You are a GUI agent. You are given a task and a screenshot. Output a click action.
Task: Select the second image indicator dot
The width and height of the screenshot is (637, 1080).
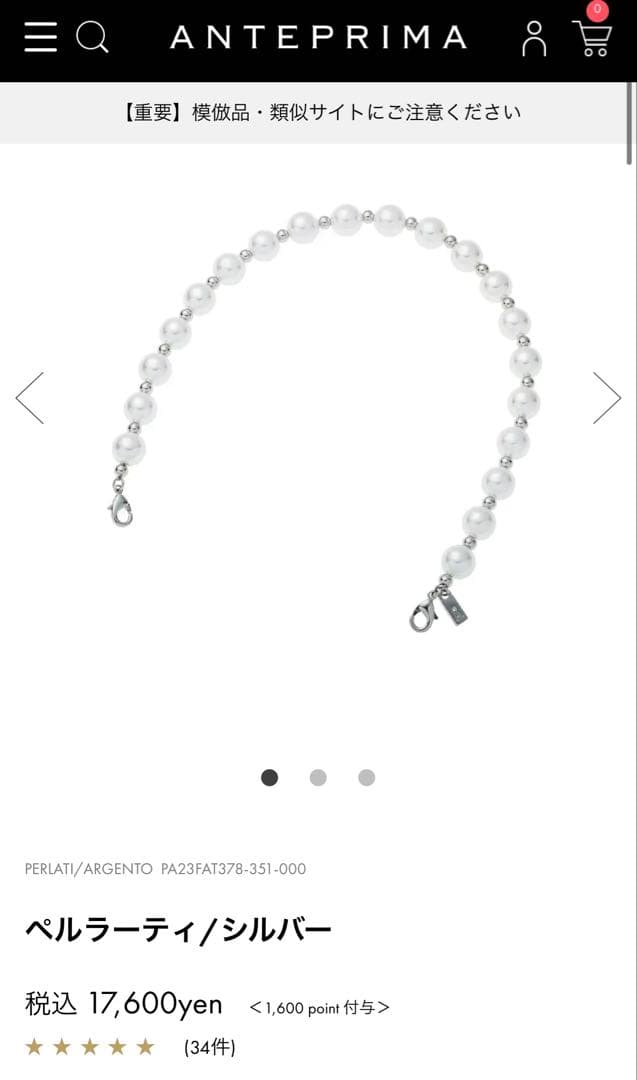coord(318,777)
